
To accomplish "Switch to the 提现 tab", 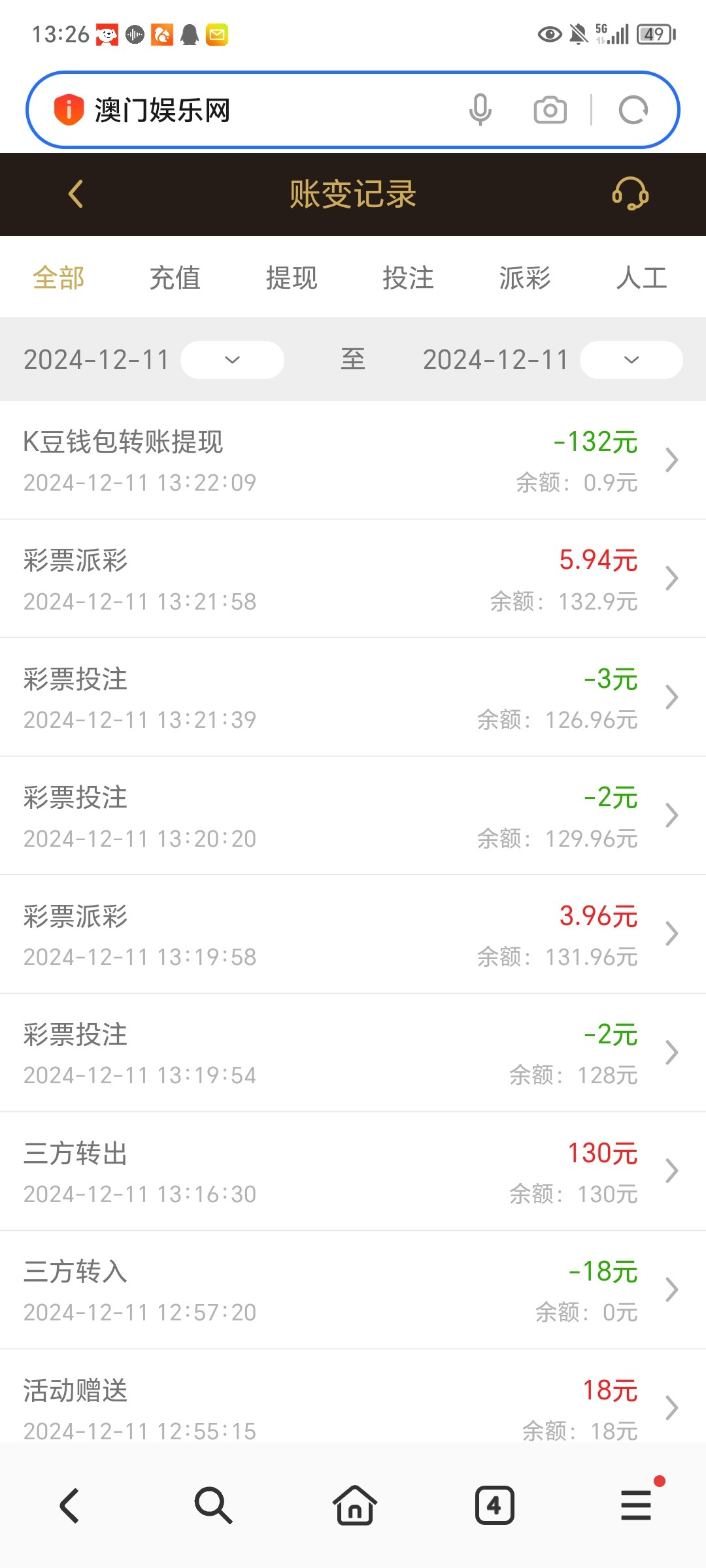I will pos(292,278).
